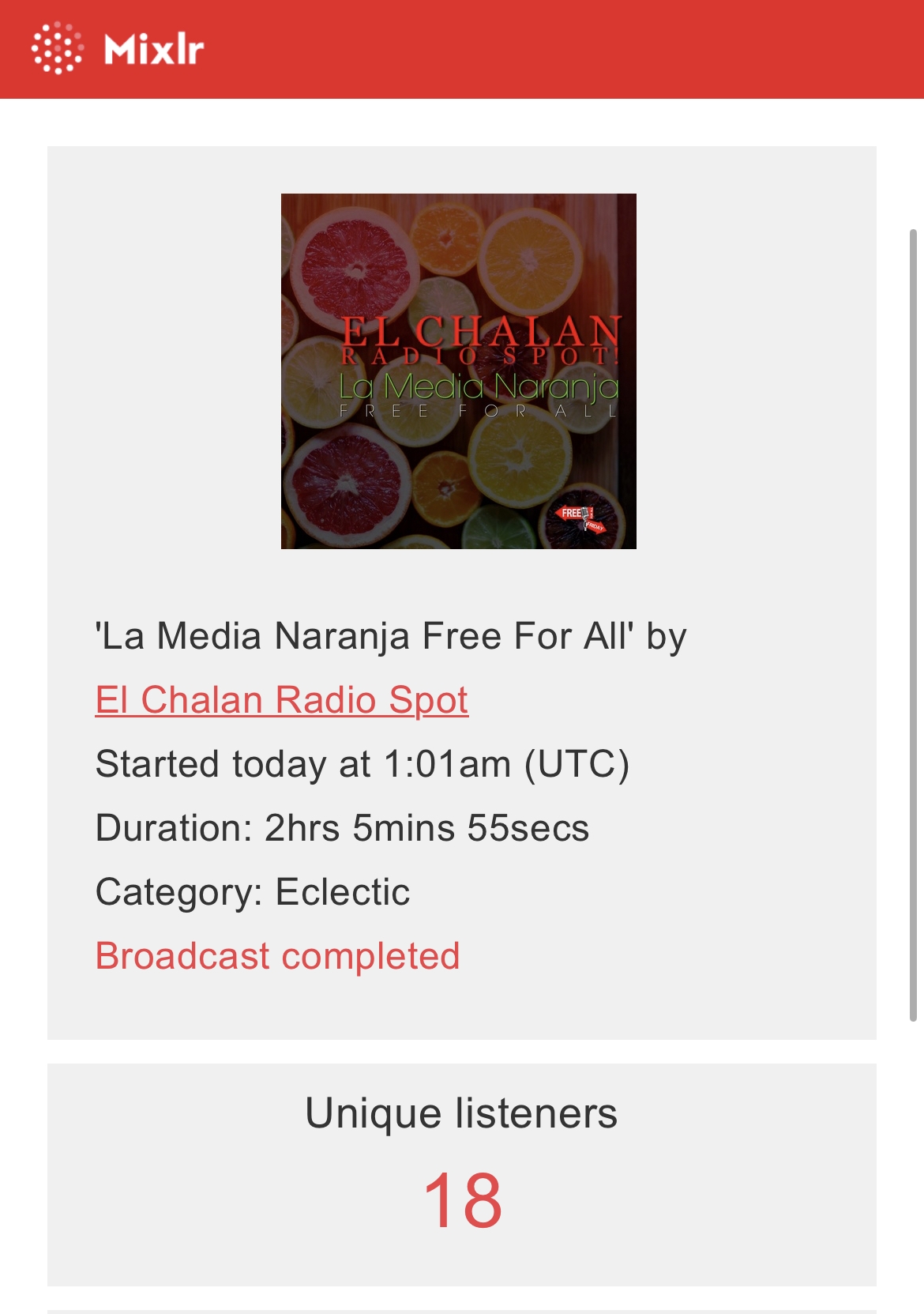Image resolution: width=924 pixels, height=1314 pixels.
Task: Open the El Chalan Radio Spot link
Action: coord(281,700)
